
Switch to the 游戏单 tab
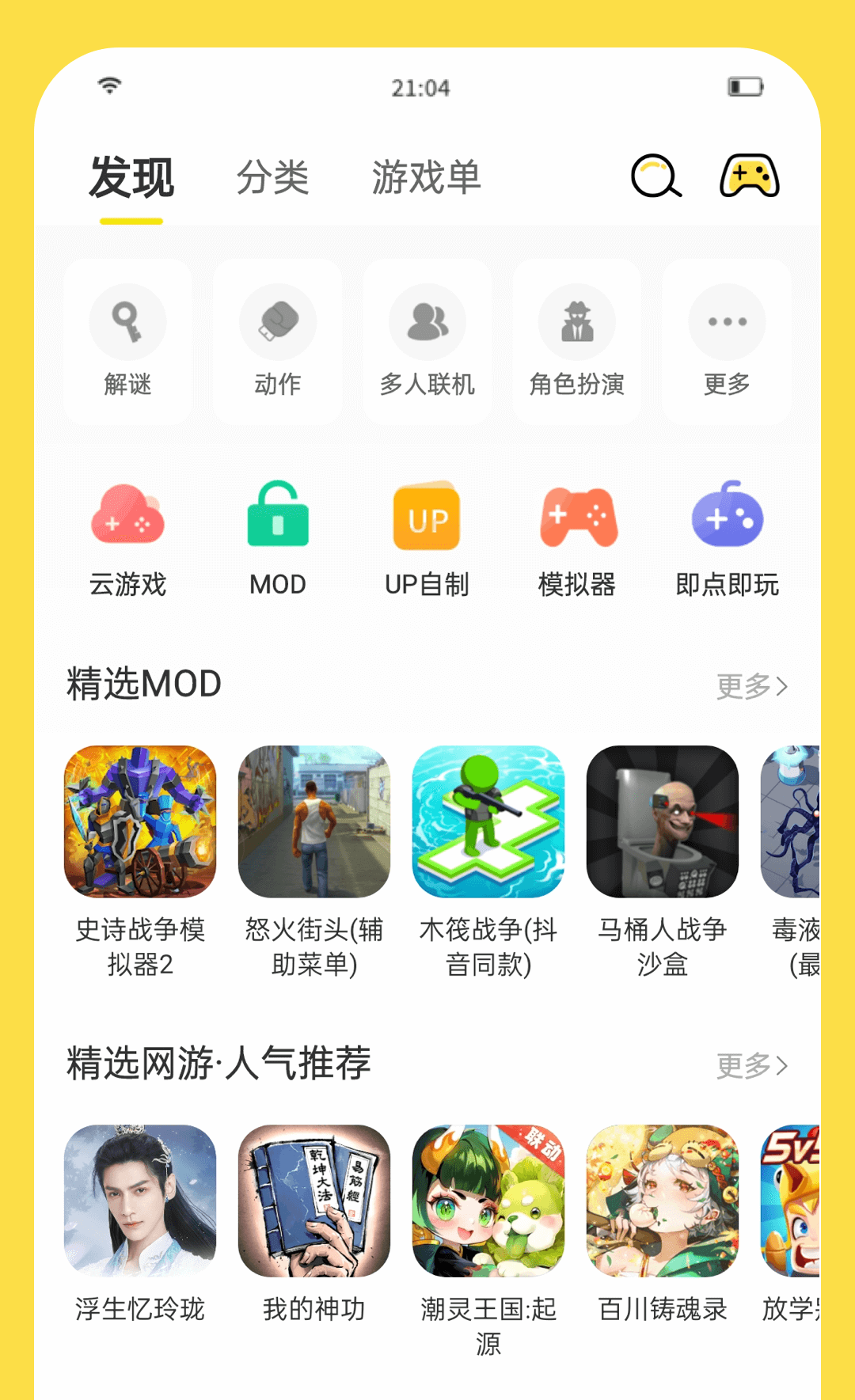coord(427,177)
